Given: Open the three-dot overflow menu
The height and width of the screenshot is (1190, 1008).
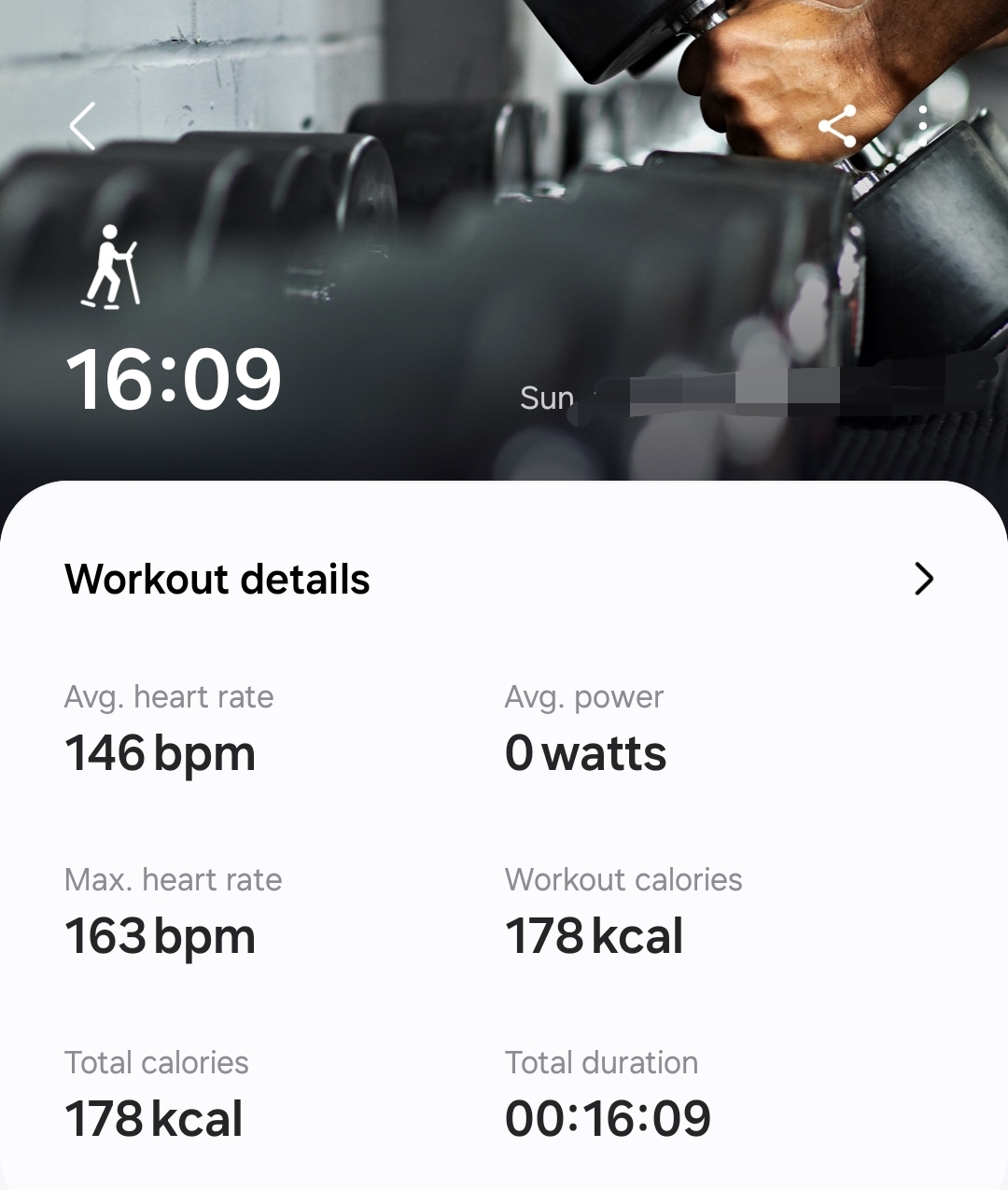Looking at the screenshot, I should click(922, 126).
